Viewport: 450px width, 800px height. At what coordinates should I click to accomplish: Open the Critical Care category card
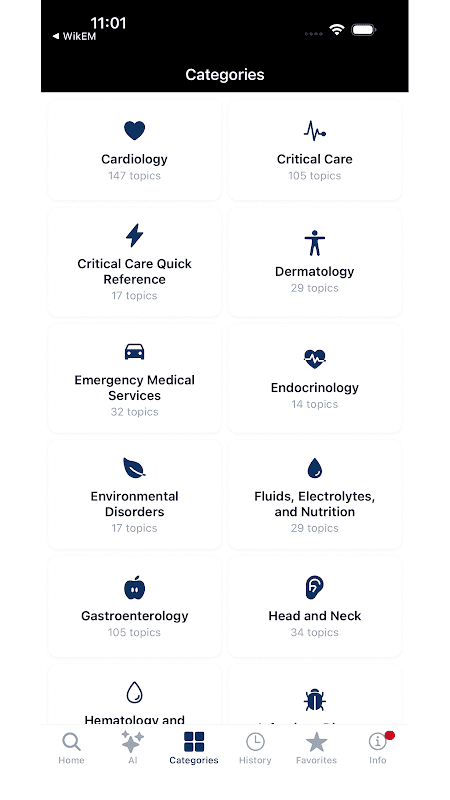tap(314, 149)
